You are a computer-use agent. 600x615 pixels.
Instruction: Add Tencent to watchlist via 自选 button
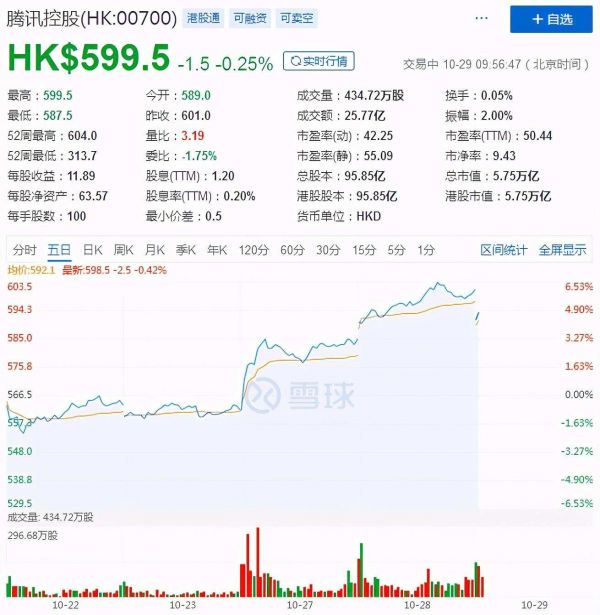[x=550, y=19]
